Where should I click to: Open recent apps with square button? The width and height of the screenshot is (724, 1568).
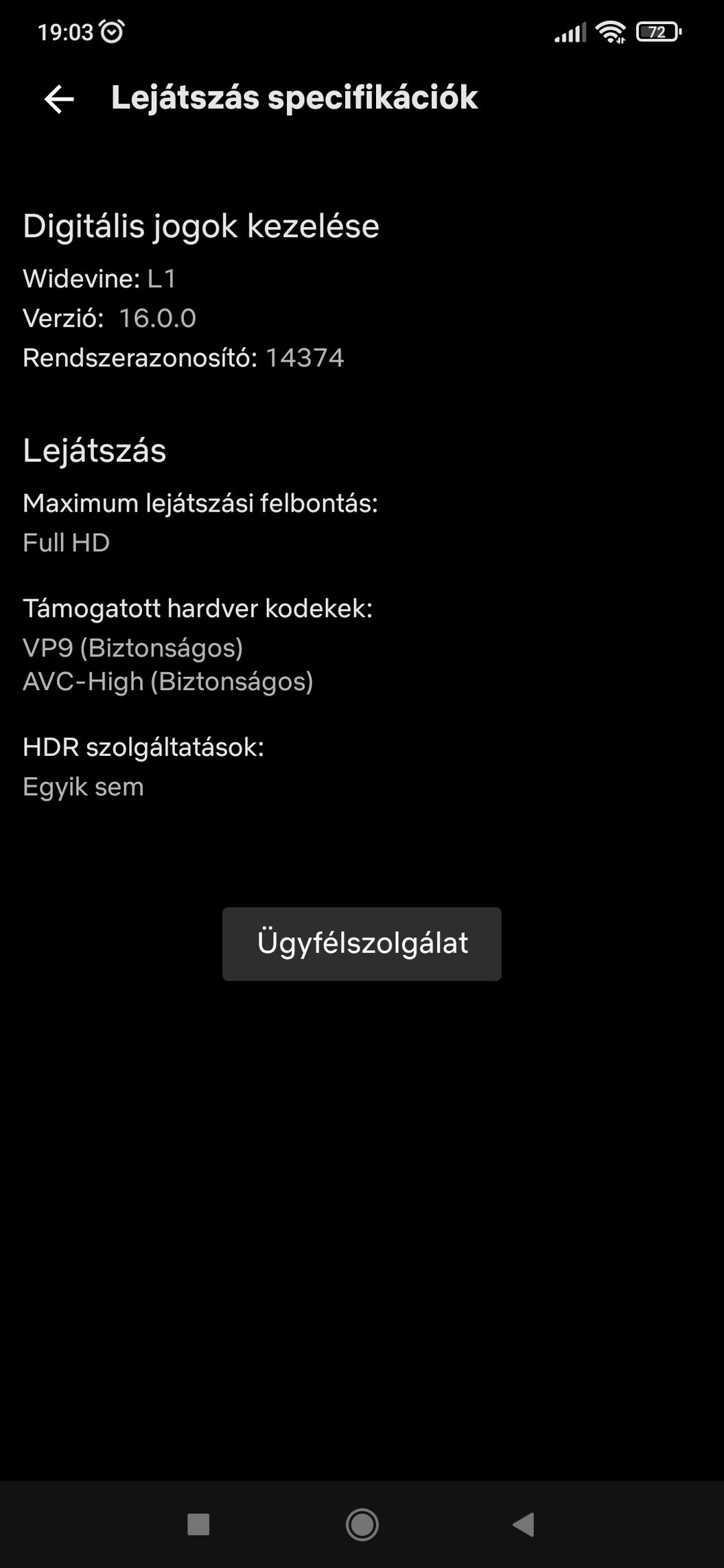click(x=198, y=1524)
